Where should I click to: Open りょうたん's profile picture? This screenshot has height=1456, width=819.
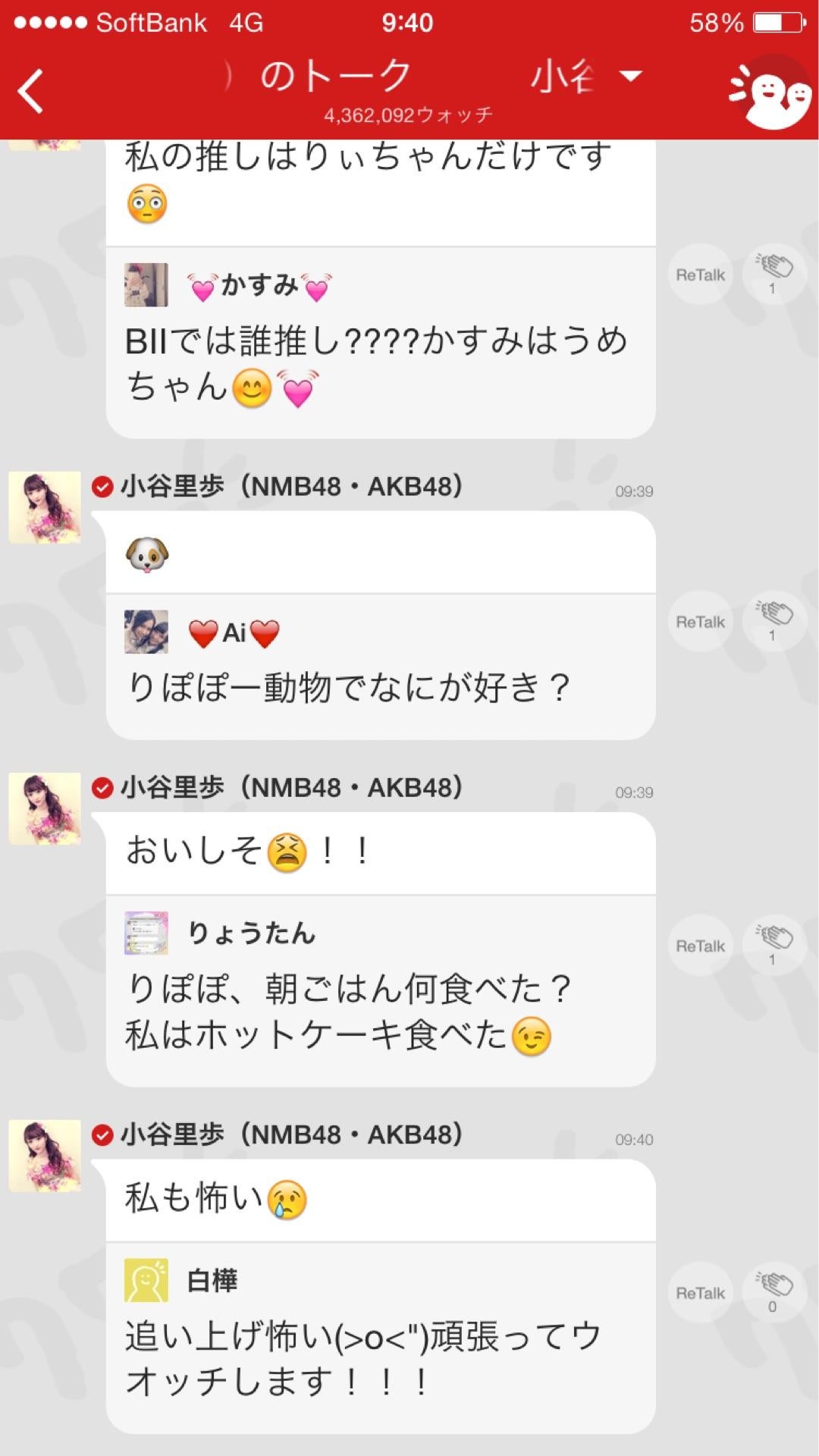(146, 934)
